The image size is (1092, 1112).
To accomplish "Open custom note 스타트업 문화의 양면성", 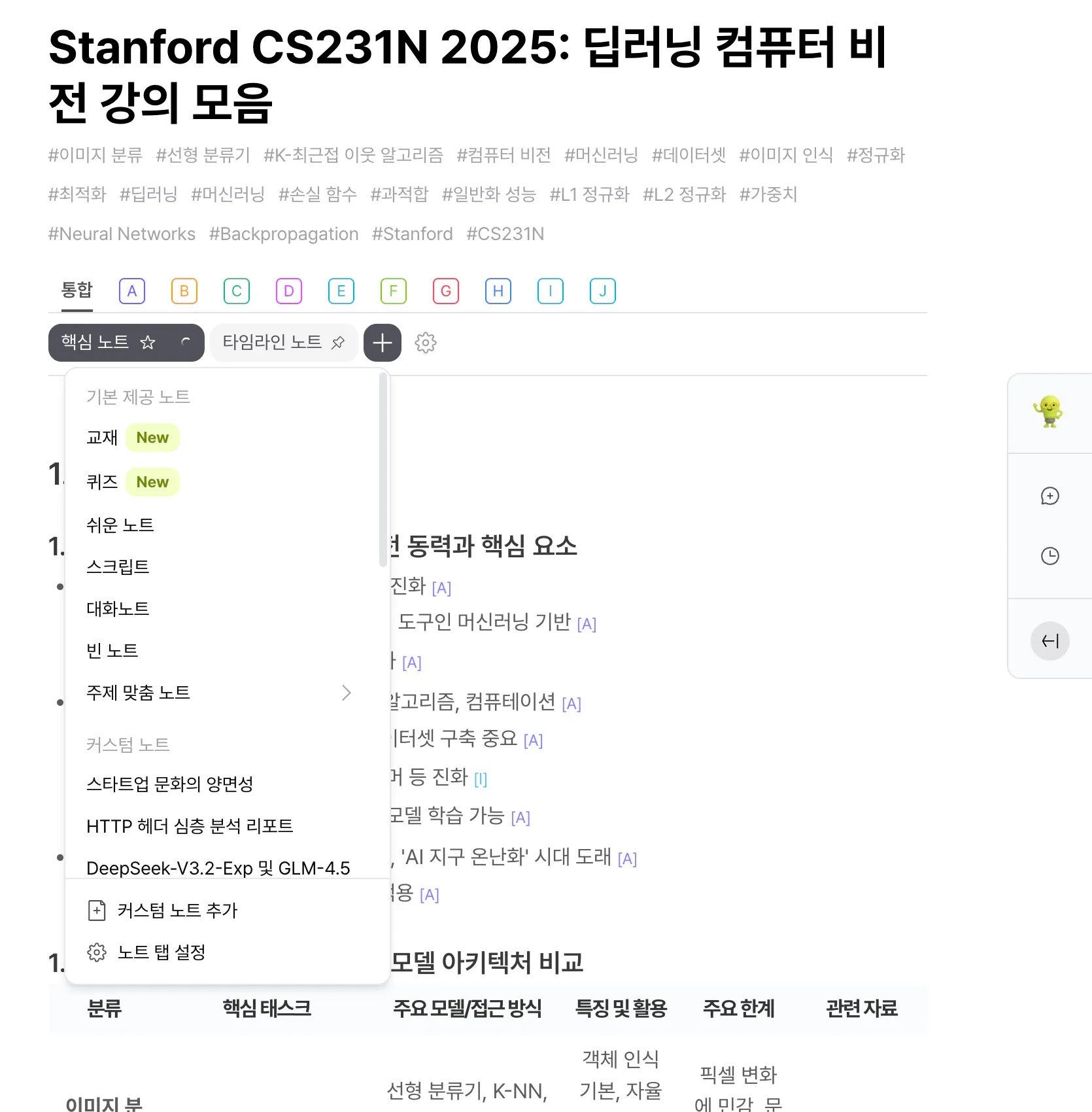I will tap(170, 784).
